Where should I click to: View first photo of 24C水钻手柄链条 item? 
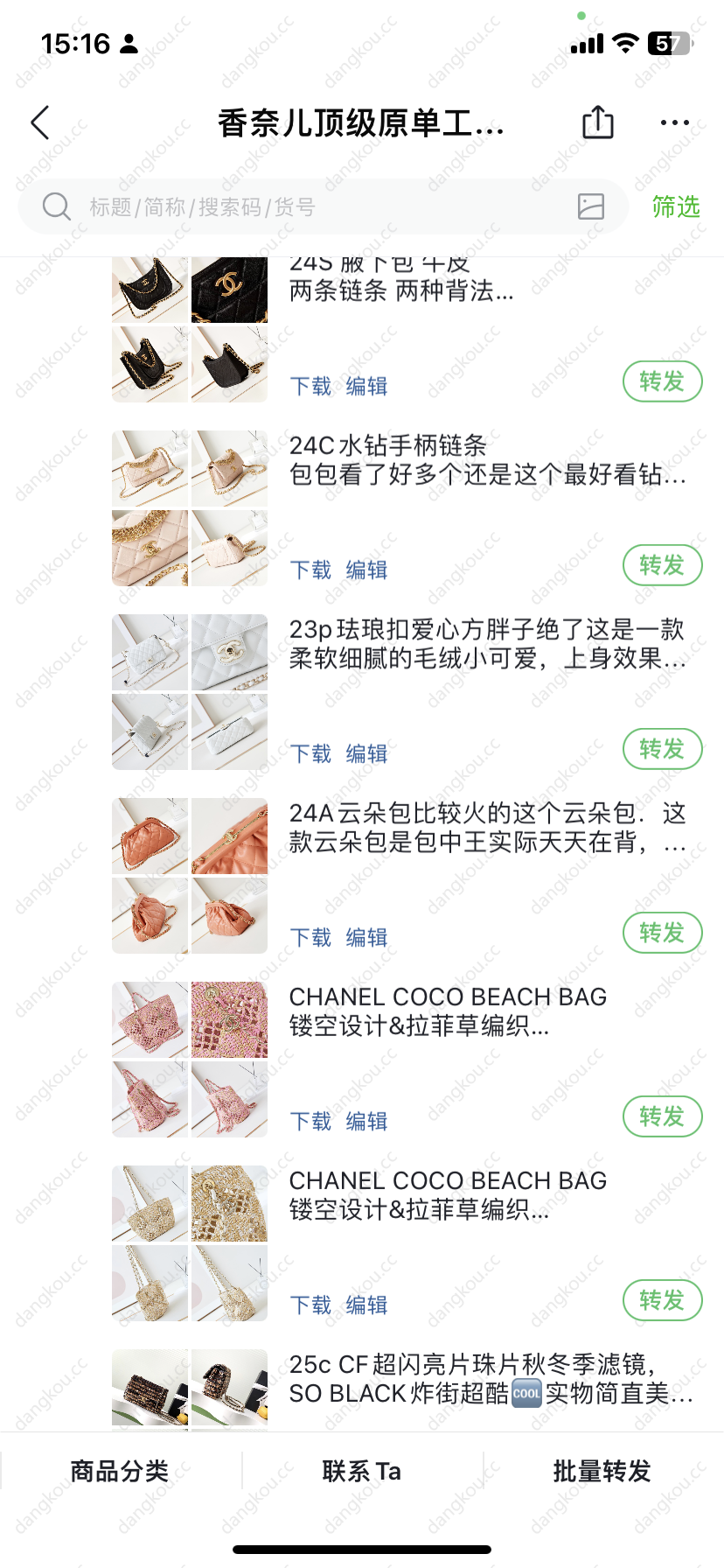pos(150,468)
